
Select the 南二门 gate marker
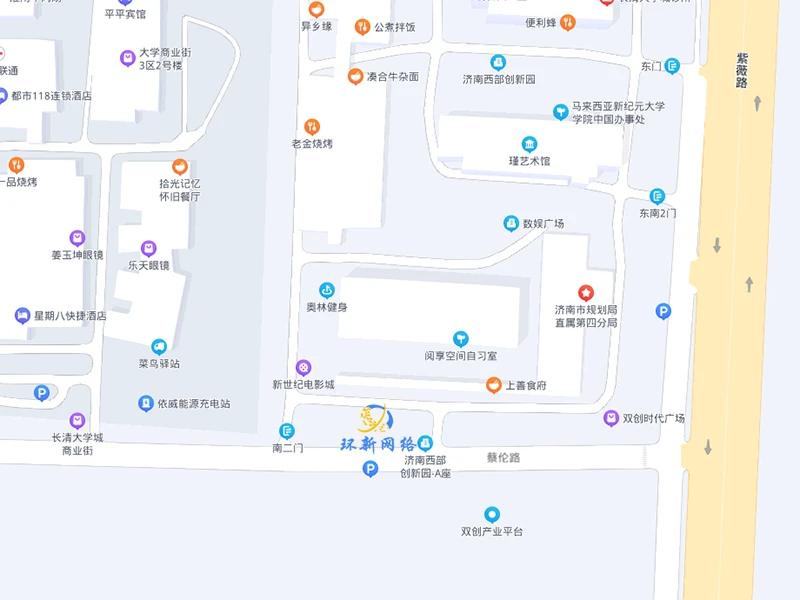287,431
